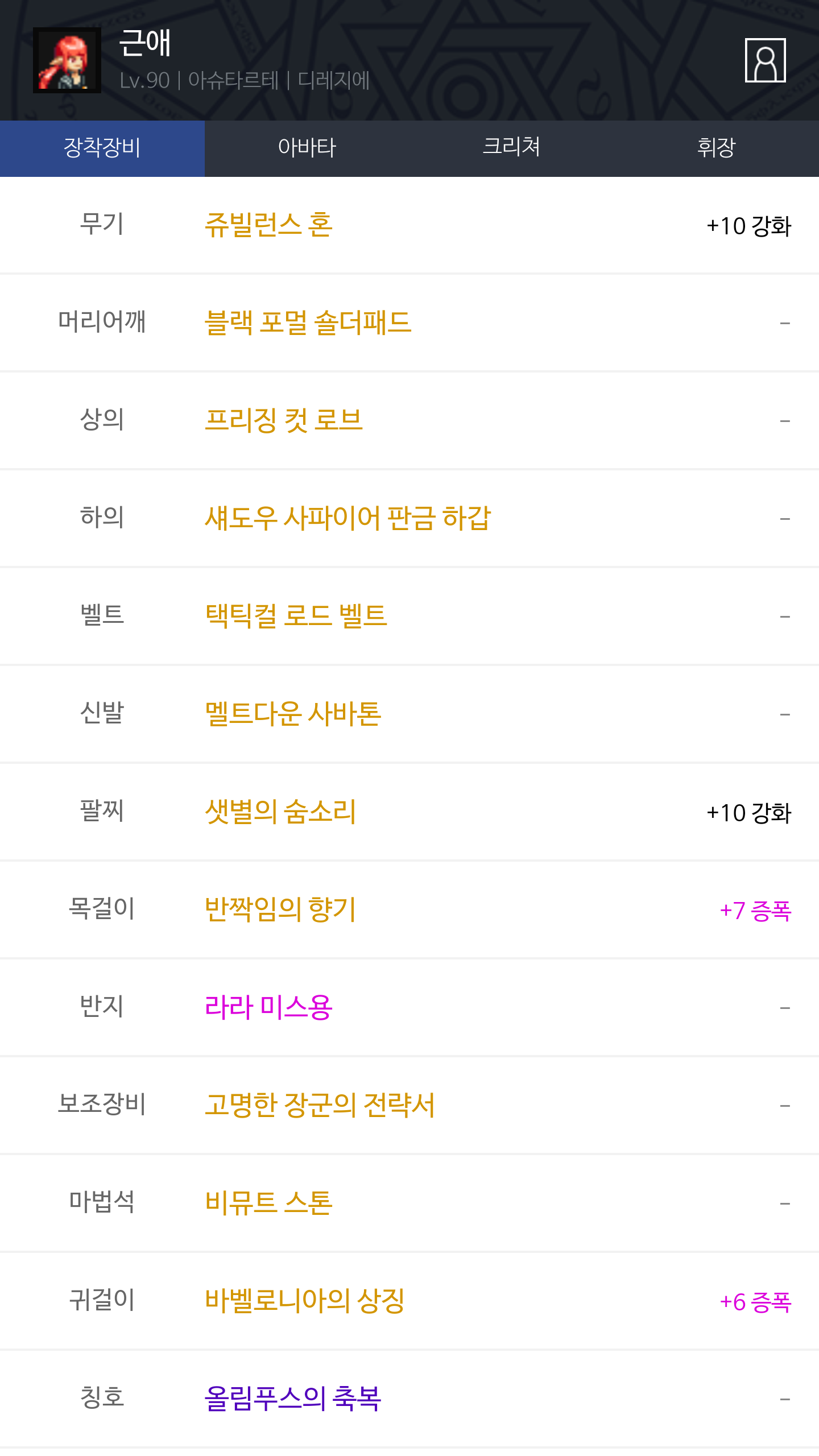The height and width of the screenshot is (1456, 819).
Task: Open title item 올림푸스의 축복
Action: pyautogui.click(x=292, y=1399)
